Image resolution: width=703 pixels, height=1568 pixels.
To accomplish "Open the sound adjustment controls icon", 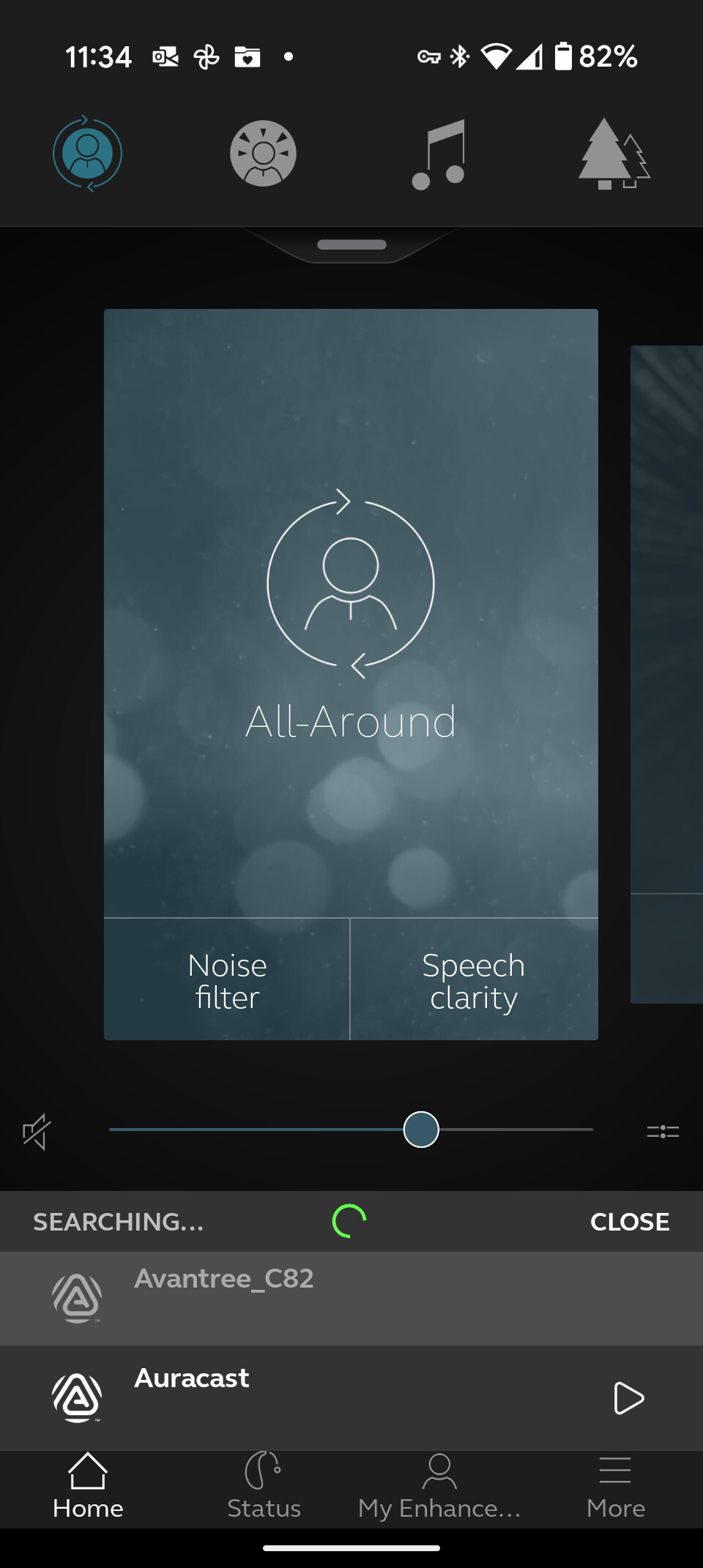I will click(663, 1132).
